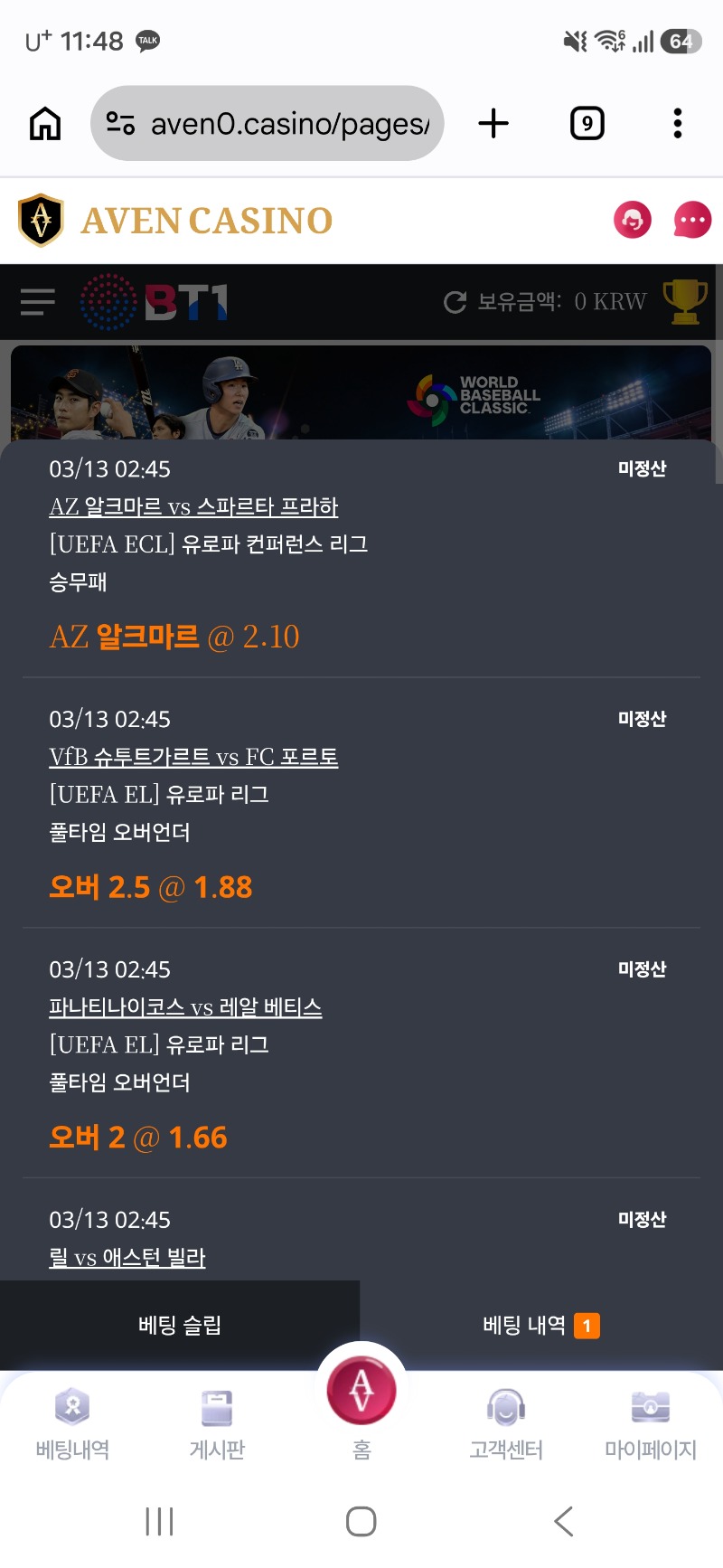
Task: Open the browser home page
Action: point(45,123)
